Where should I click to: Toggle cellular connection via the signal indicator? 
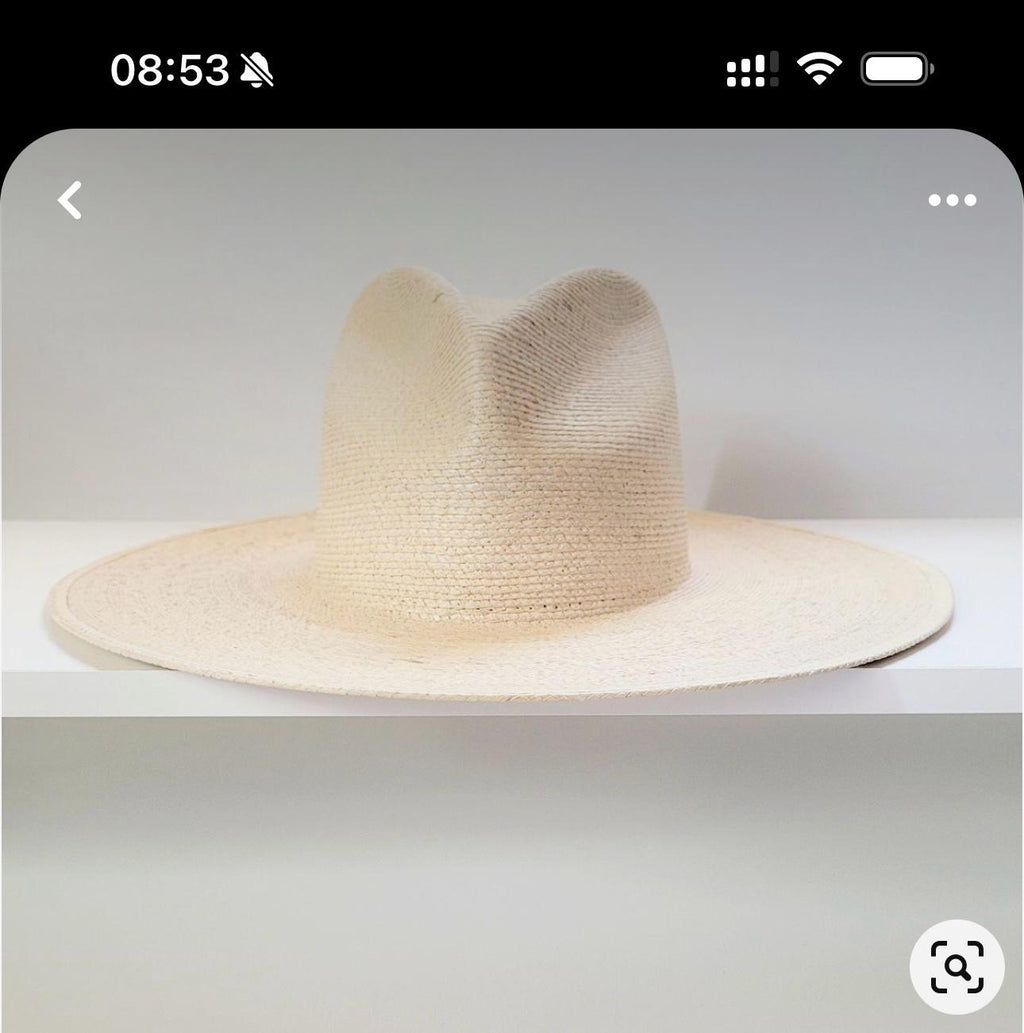pos(750,69)
